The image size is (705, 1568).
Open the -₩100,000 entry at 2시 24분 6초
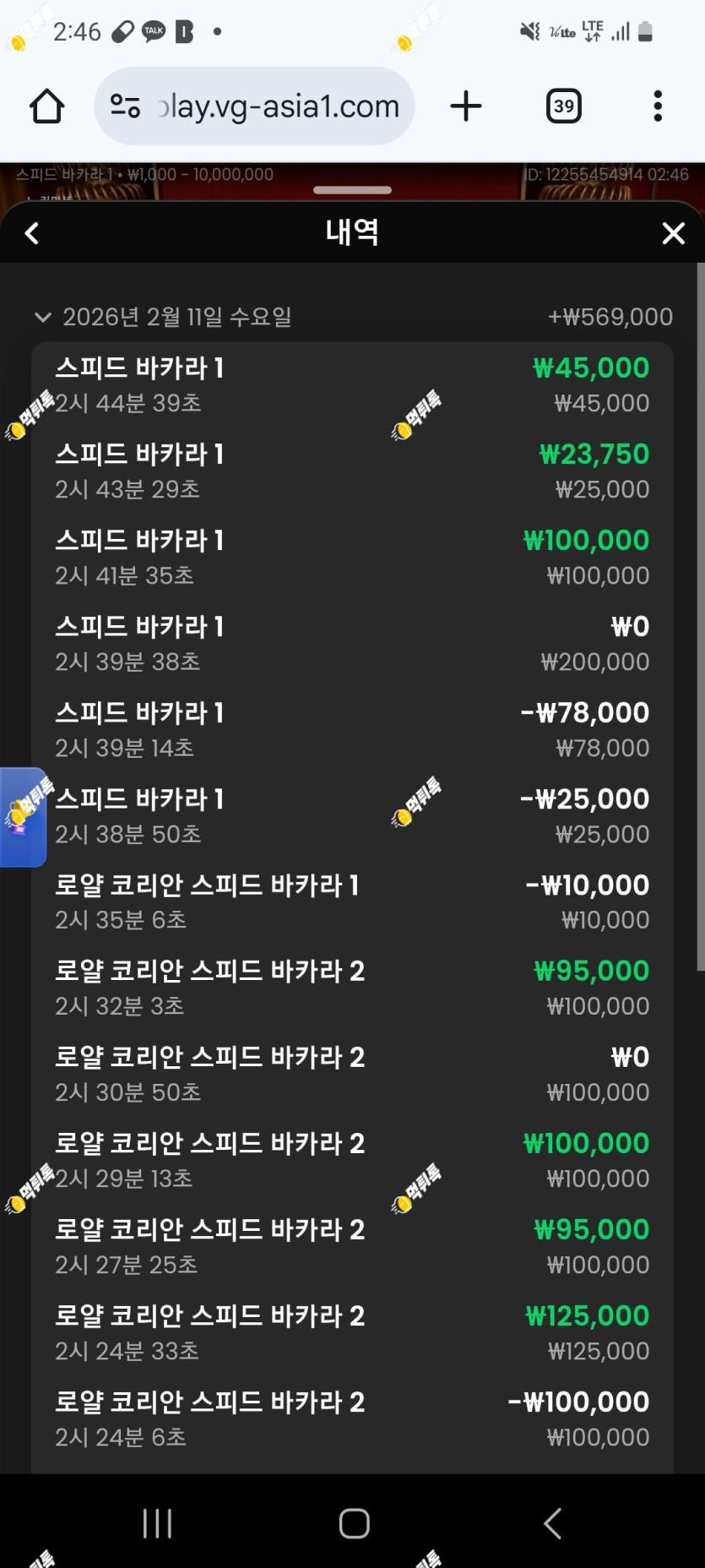pos(352,1419)
